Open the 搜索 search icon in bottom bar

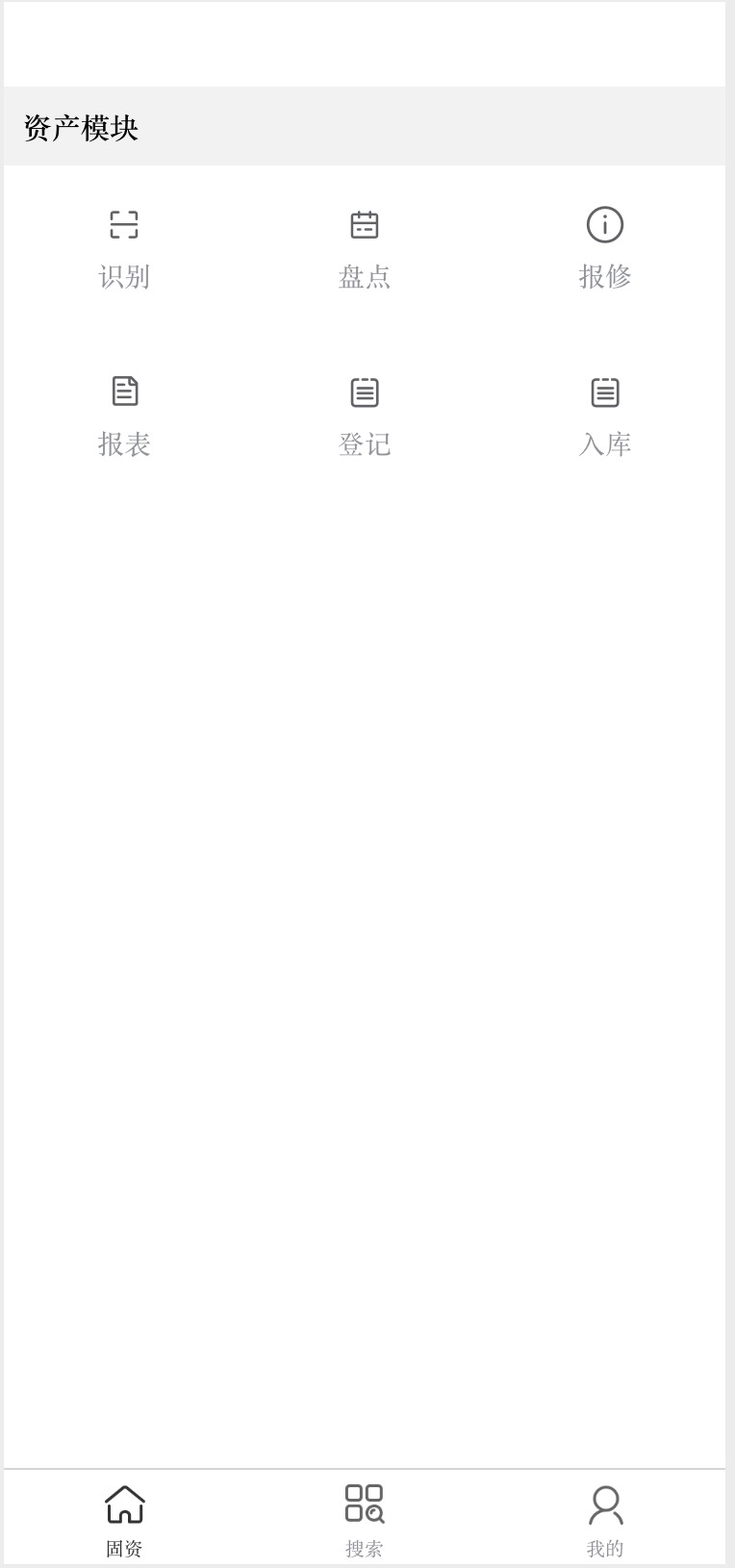click(x=365, y=1504)
